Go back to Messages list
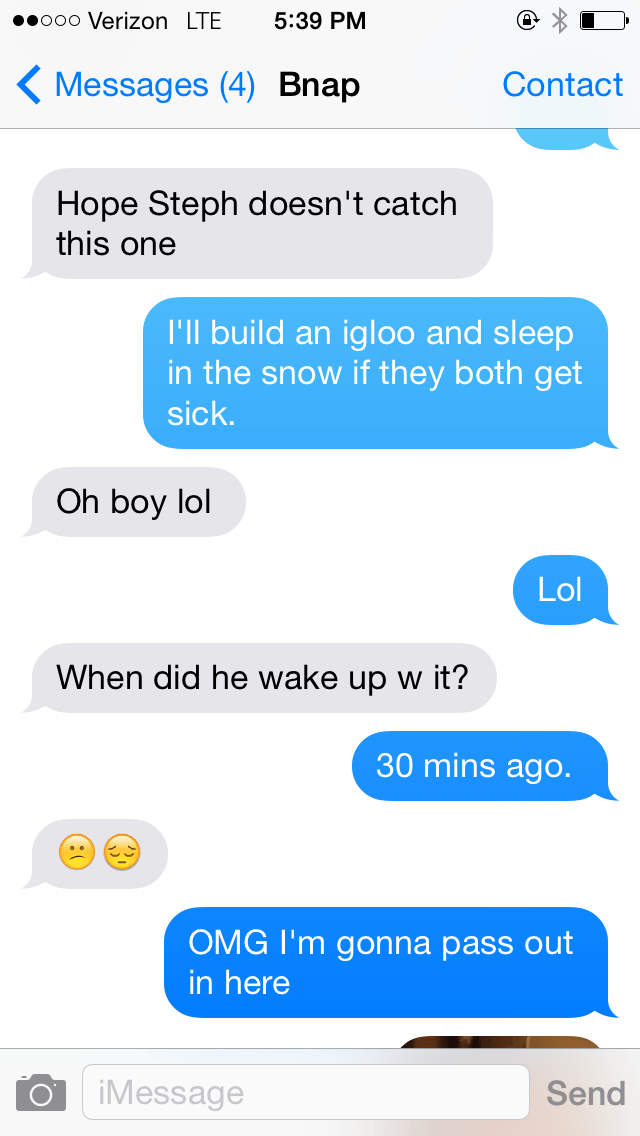This screenshot has width=640, height=1136. point(135,86)
